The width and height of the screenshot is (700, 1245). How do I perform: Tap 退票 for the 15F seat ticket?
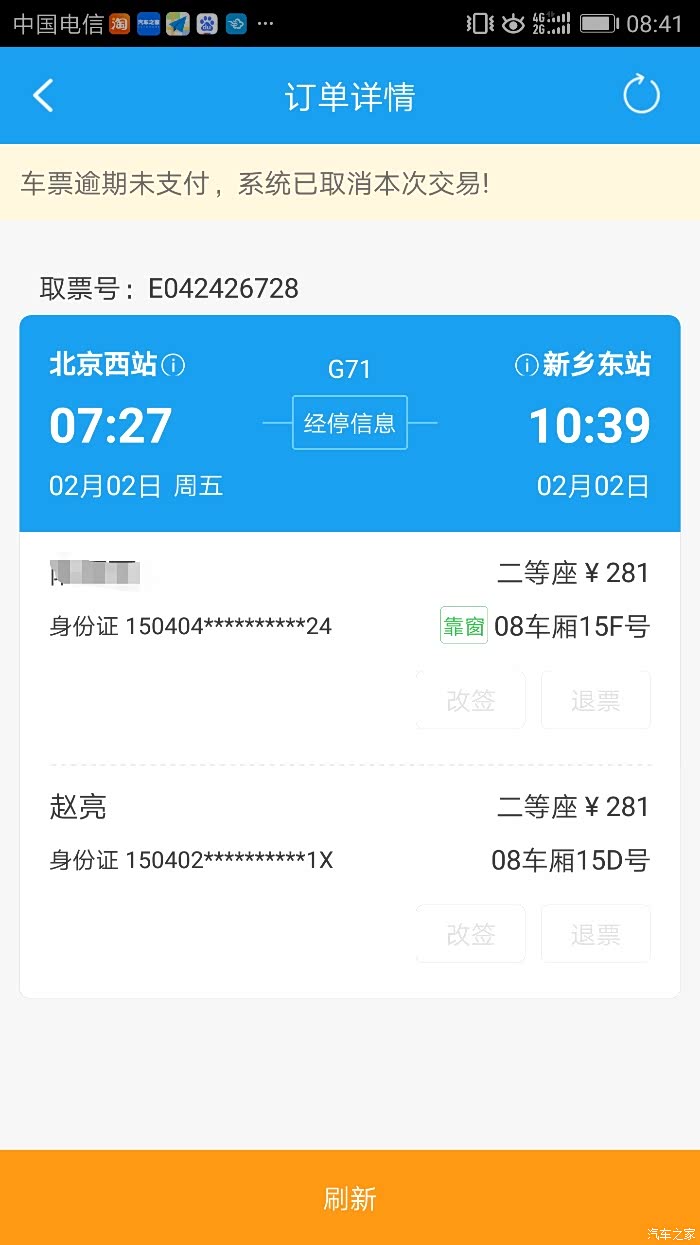(596, 700)
